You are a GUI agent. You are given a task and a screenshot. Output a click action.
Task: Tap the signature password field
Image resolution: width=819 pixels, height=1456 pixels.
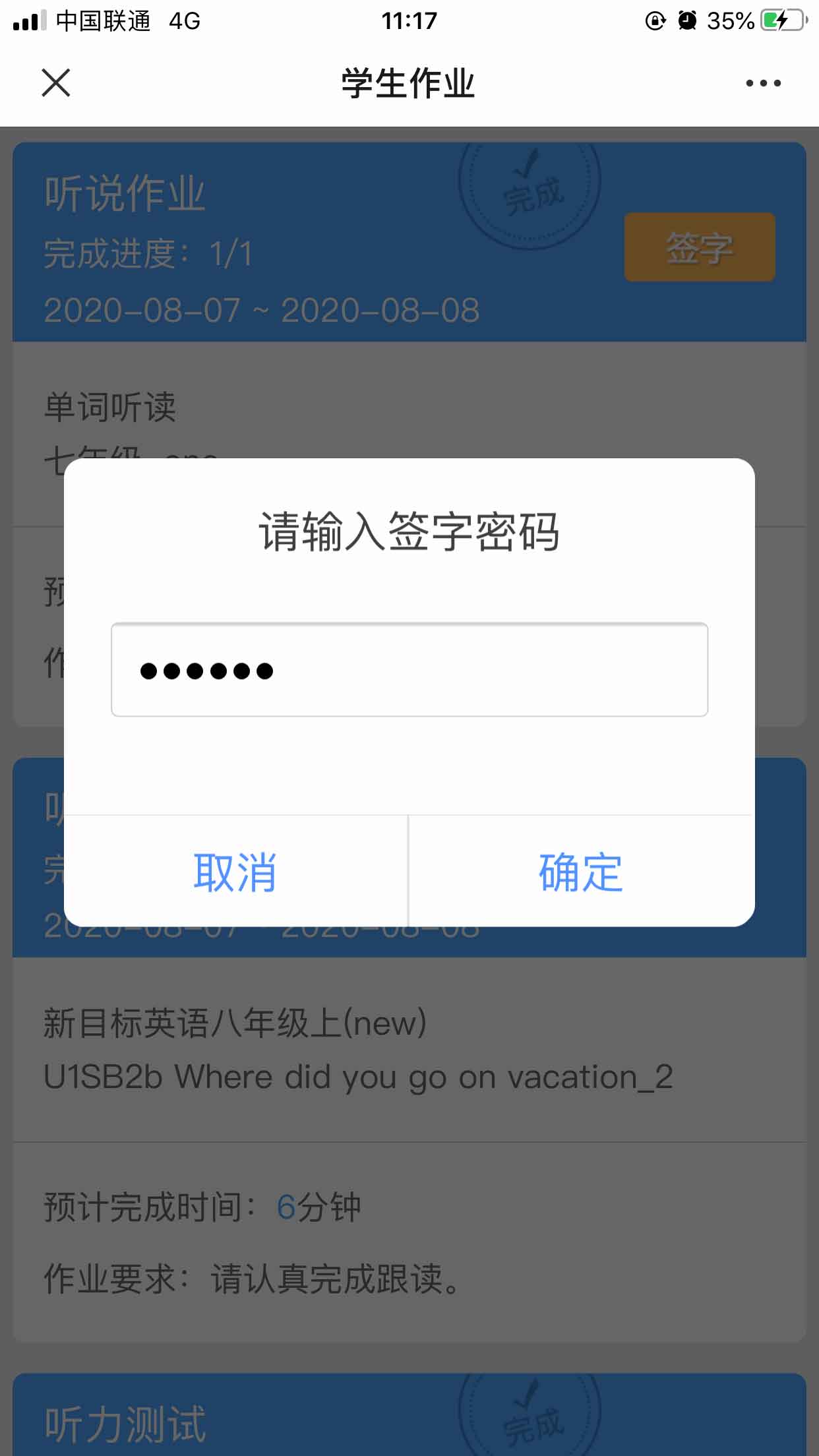409,670
